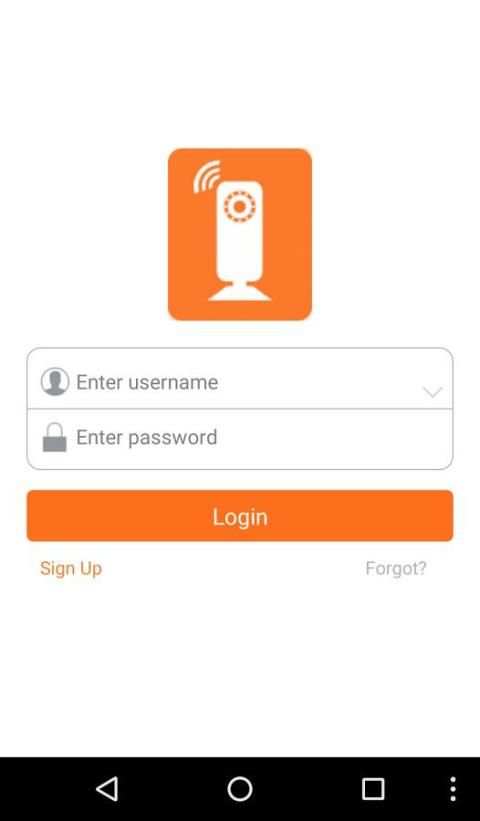
Task: Expand the saved usernames dropdown arrow
Action: pos(432,392)
